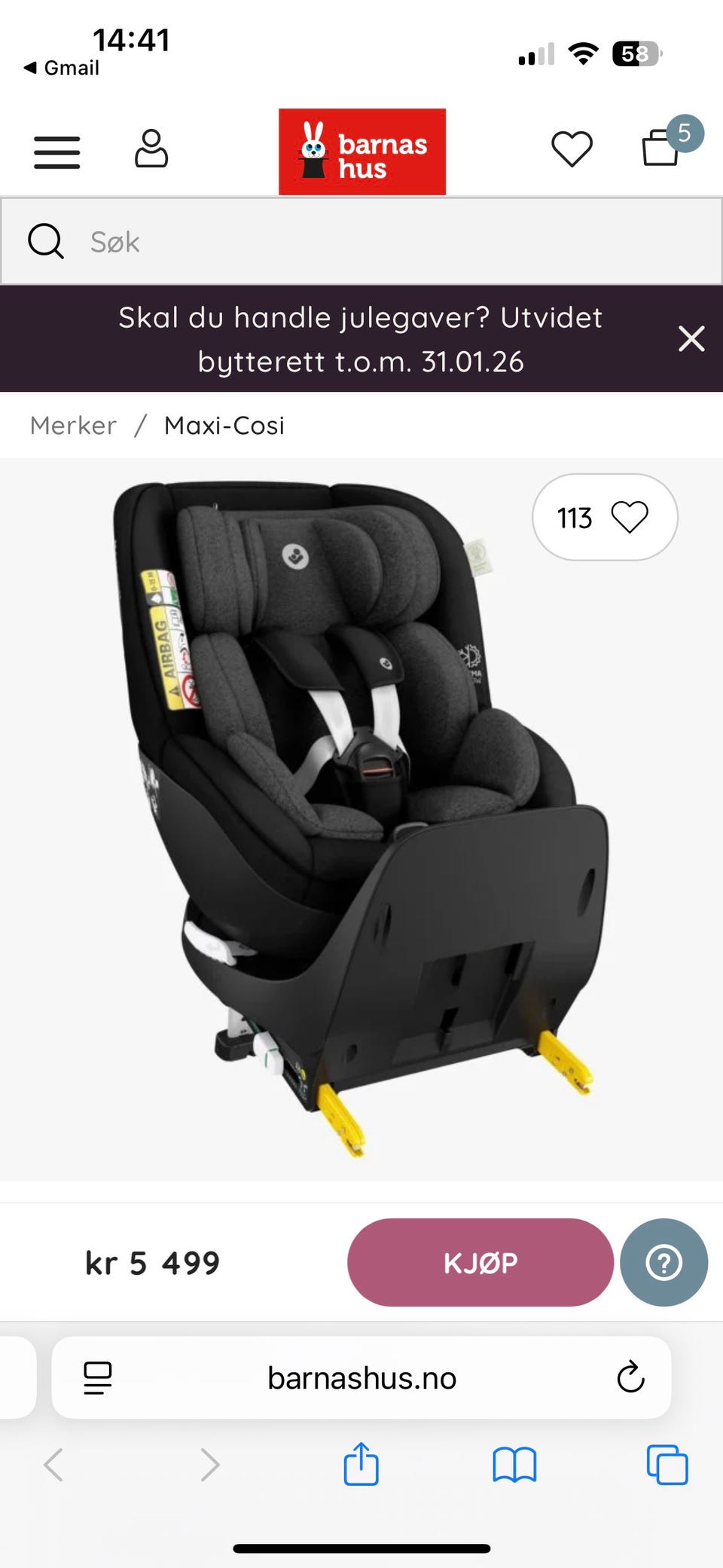Tap the KJØP buy button
This screenshot has height=1568, width=723.
[480, 1262]
